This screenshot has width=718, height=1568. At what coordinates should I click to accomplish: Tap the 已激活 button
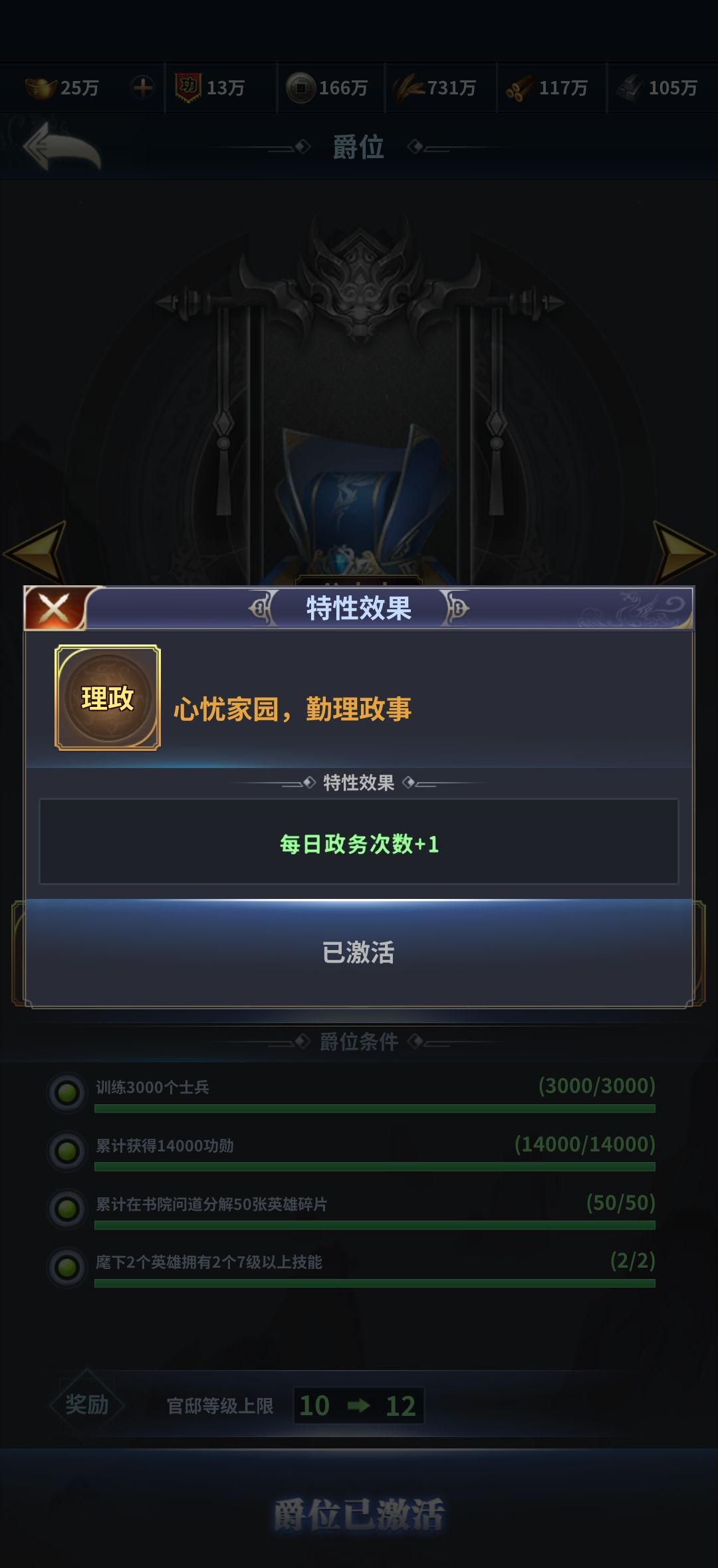pyautogui.click(x=359, y=952)
